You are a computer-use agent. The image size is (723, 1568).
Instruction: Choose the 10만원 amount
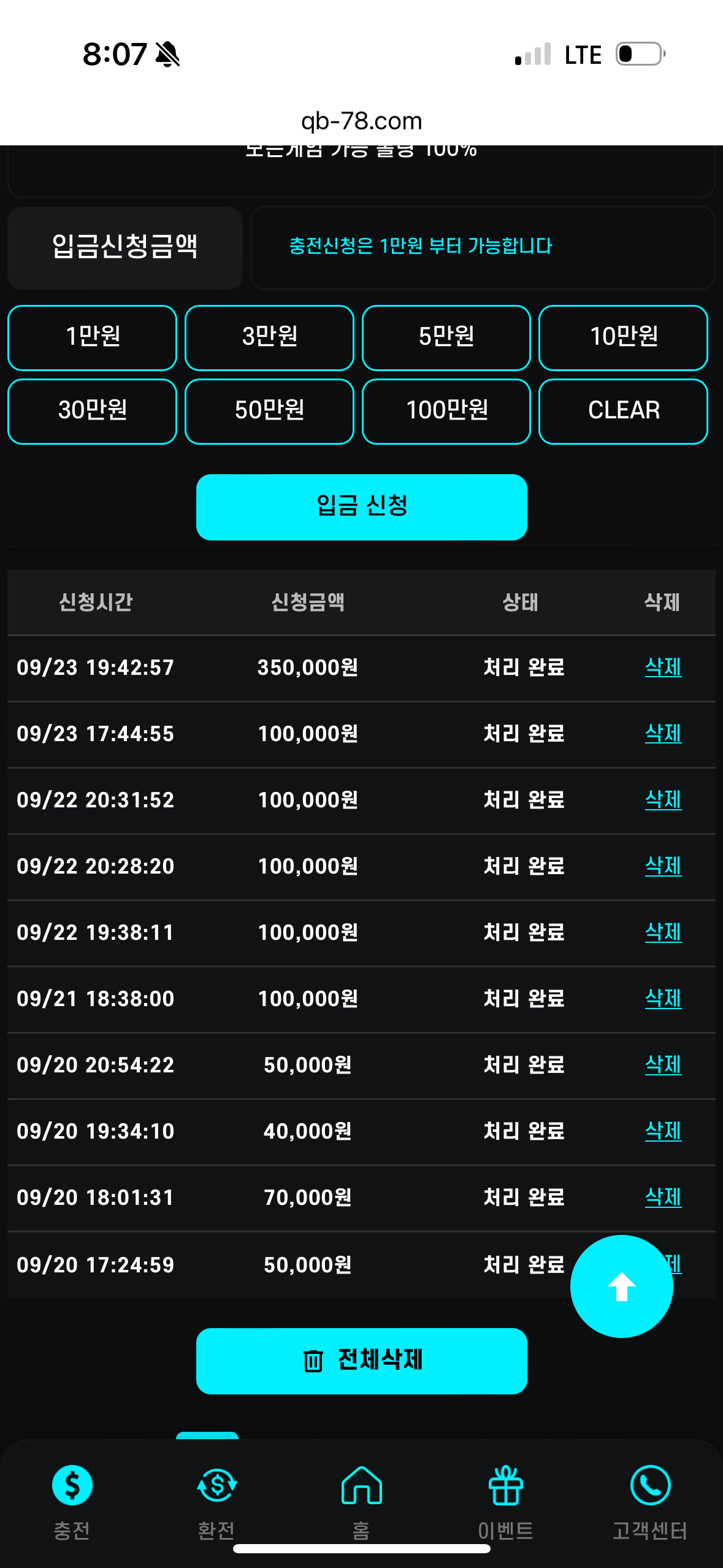[623, 337]
